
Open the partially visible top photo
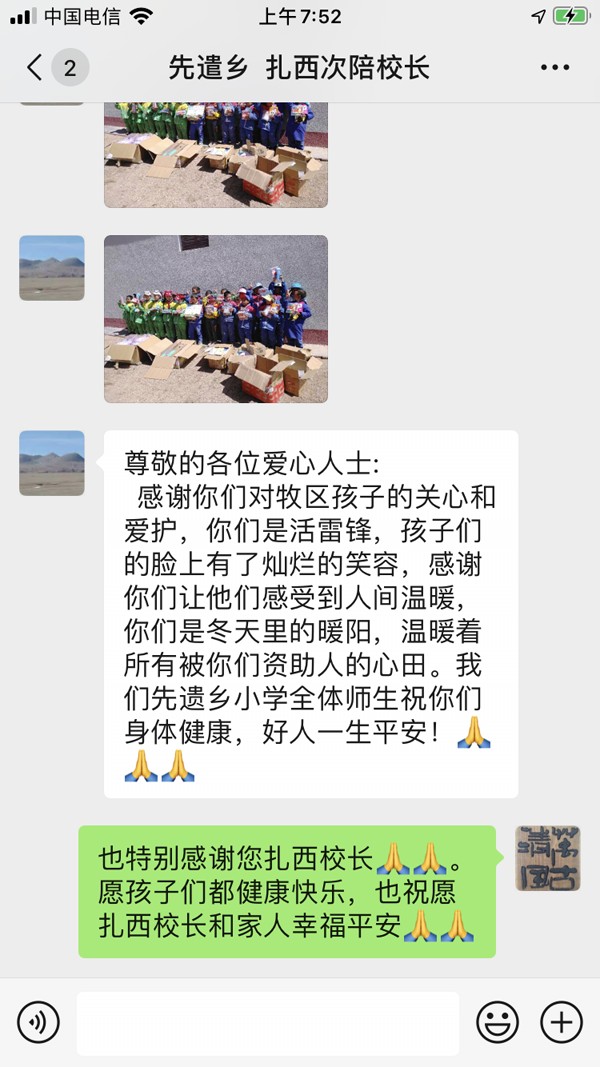216,153
